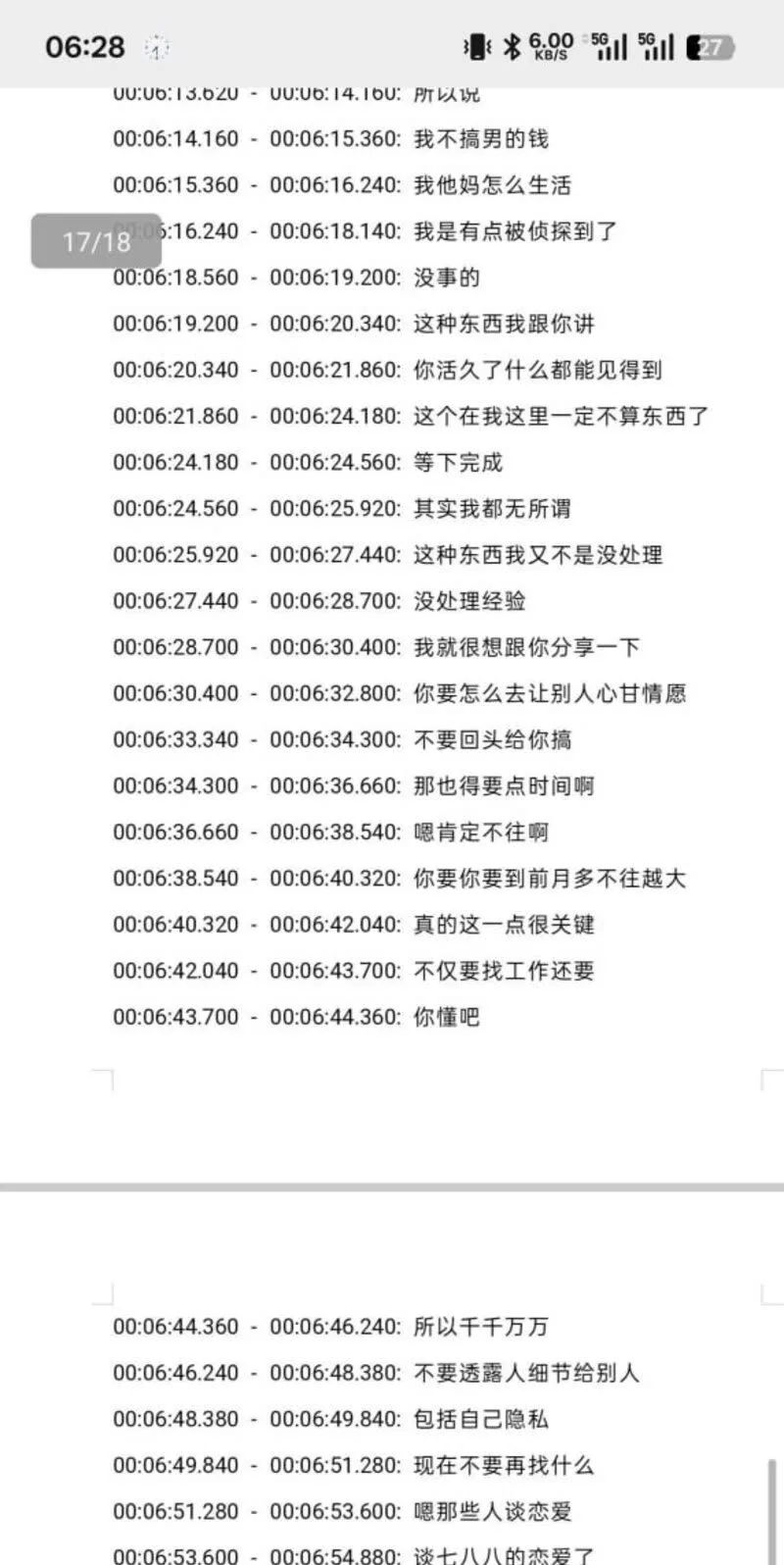The height and width of the screenshot is (1565, 784).
Task: Tap the document scrollbar thumb
Action: pos(772,1510)
